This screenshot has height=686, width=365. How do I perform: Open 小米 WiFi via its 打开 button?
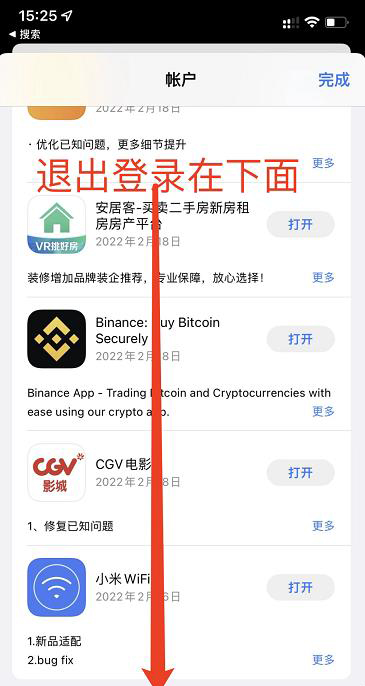click(x=301, y=587)
